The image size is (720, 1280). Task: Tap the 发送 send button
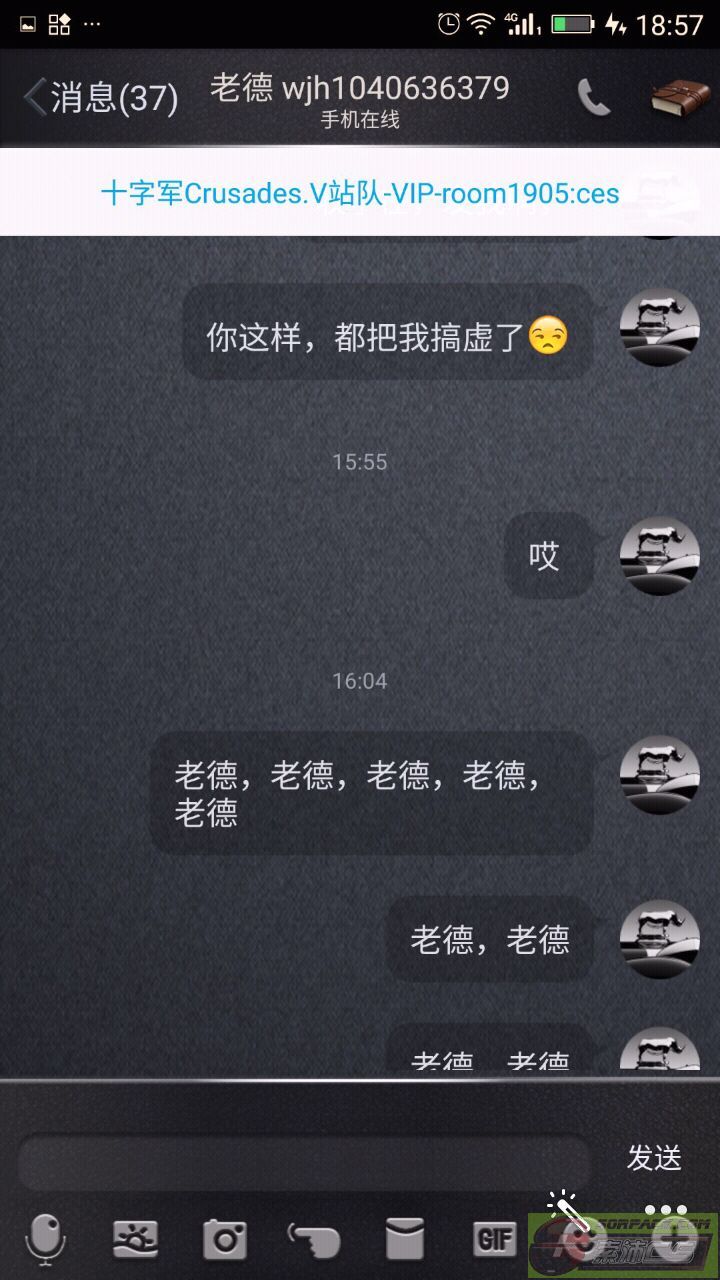[654, 1158]
